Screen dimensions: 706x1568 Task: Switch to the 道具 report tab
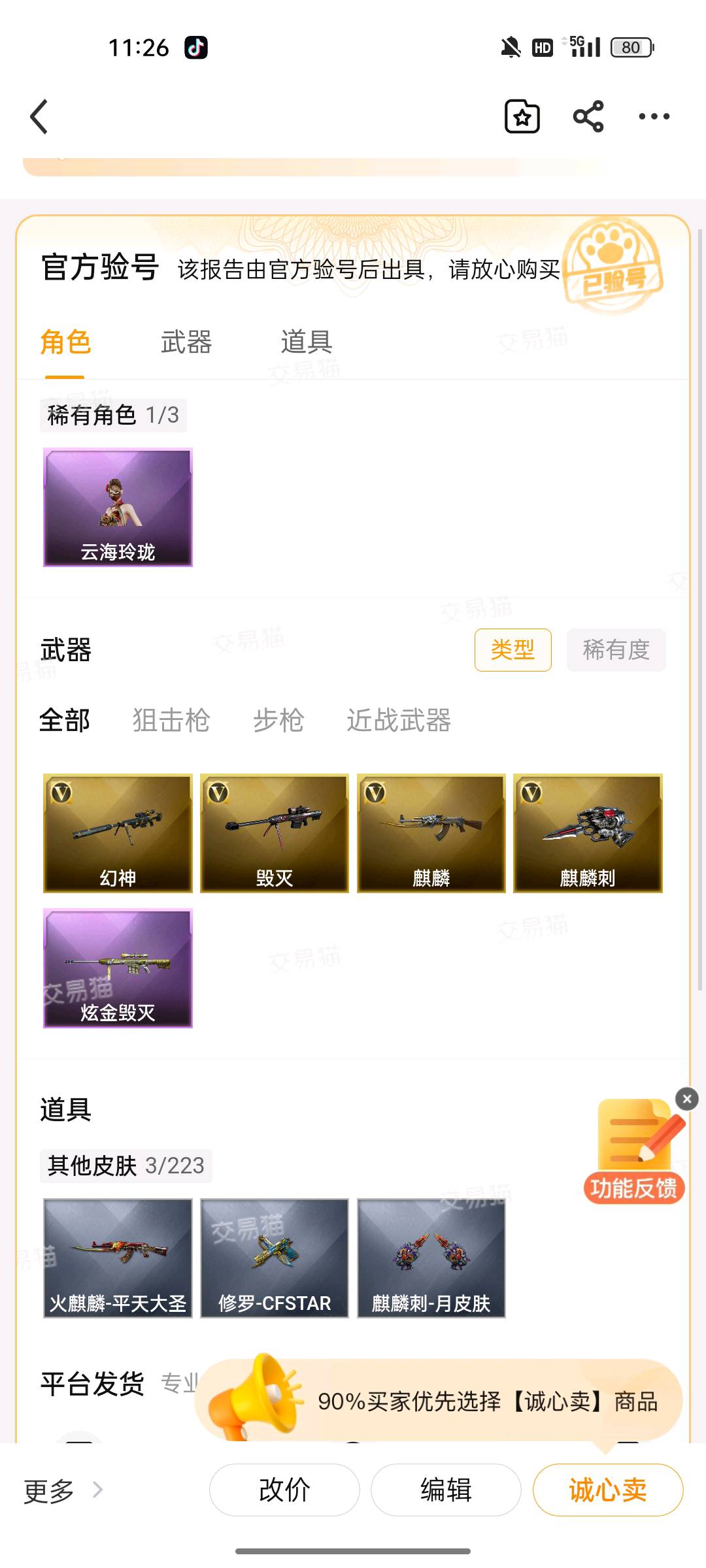(307, 342)
